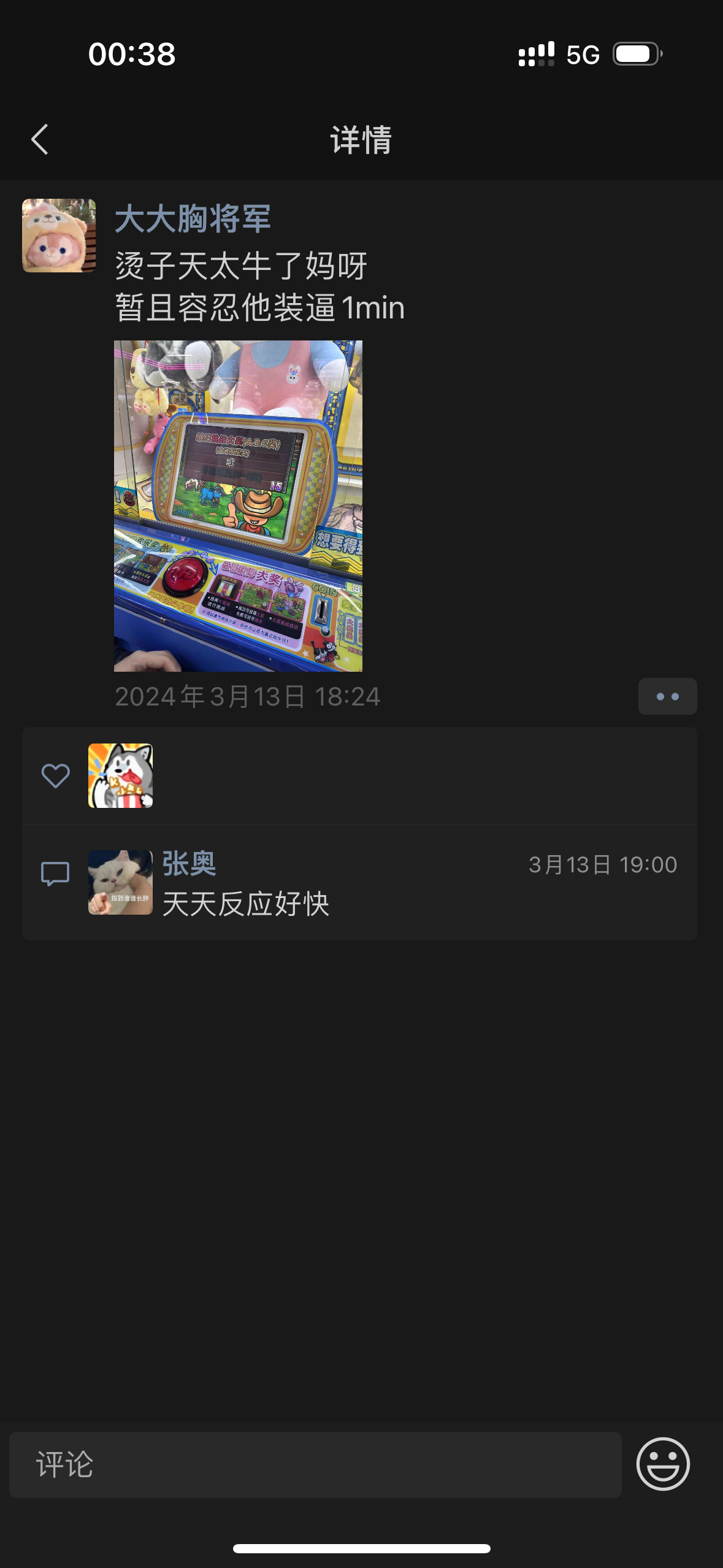Open 大大胸将军's profile via the name
The height and width of the screenshot is (1568, 723).
coord(193,219)
